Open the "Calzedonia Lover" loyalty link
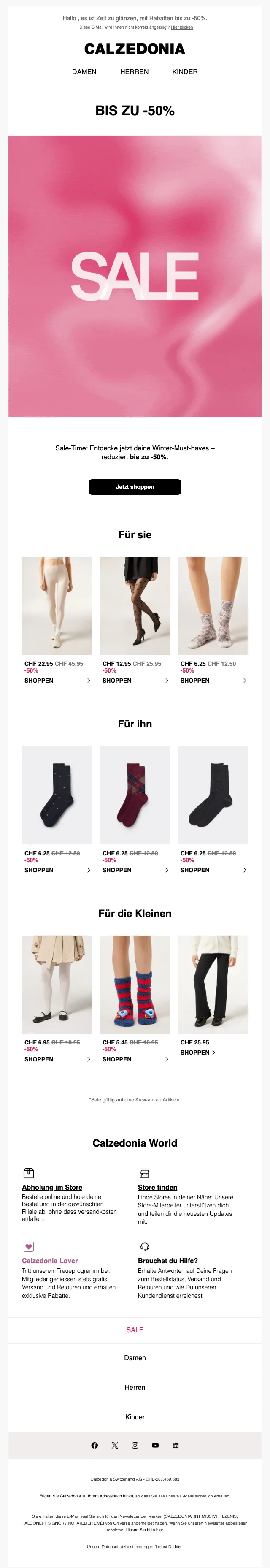270x1568 pixels. [50, 1261]
